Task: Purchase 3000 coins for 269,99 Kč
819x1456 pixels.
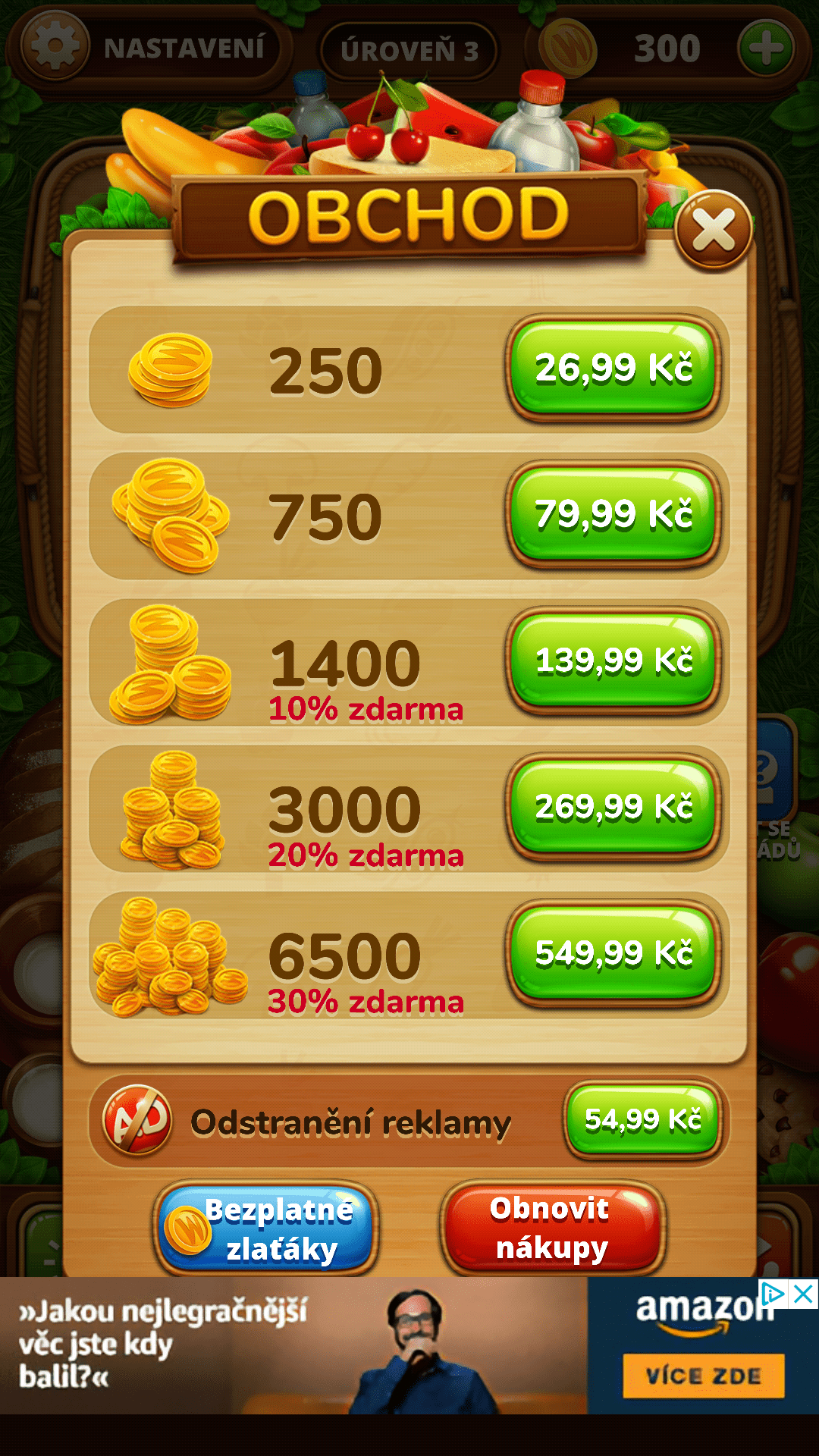Action: pyautogui.click(x=613, y=808)
